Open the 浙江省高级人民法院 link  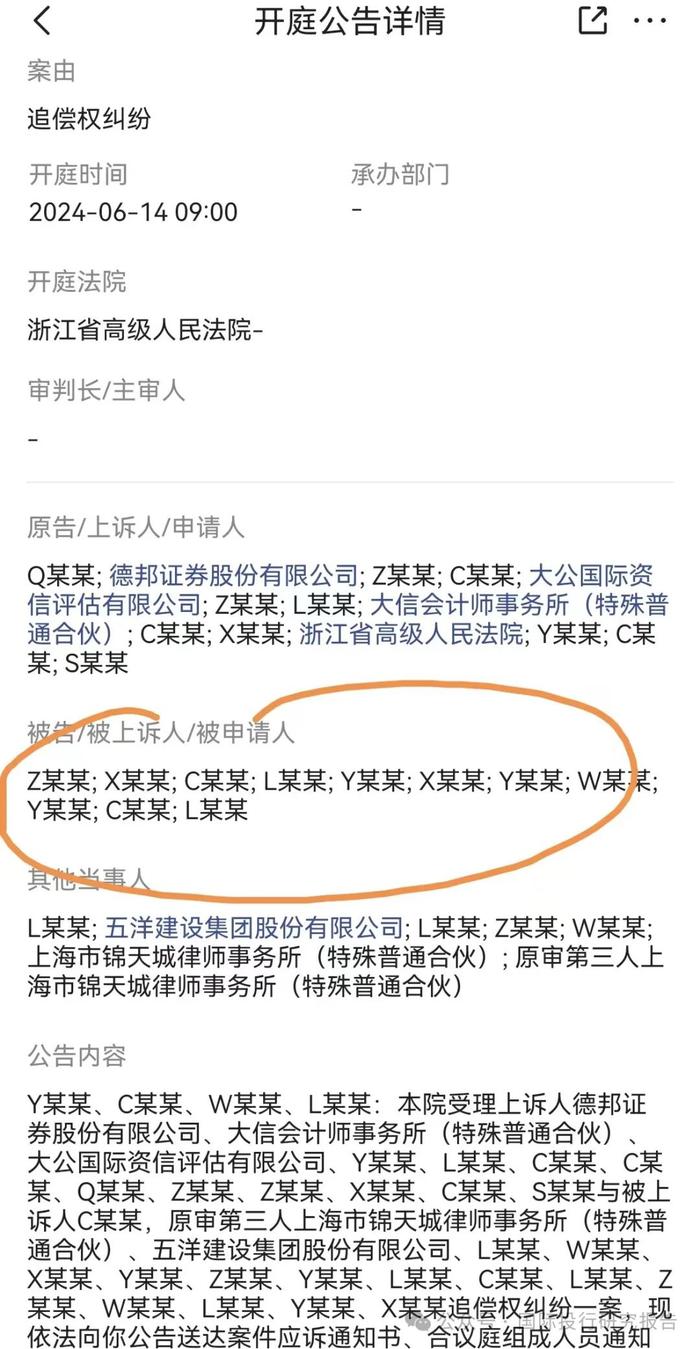pos(411,634)
